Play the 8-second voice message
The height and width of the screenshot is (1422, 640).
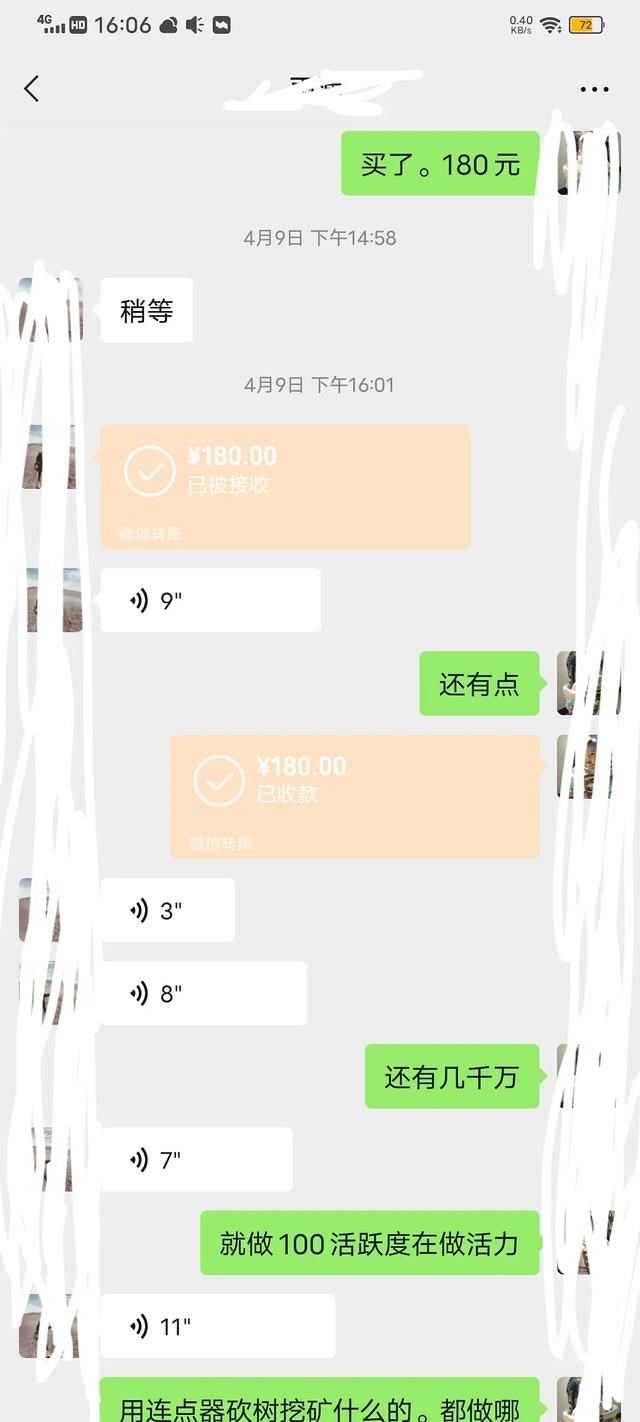203,993
